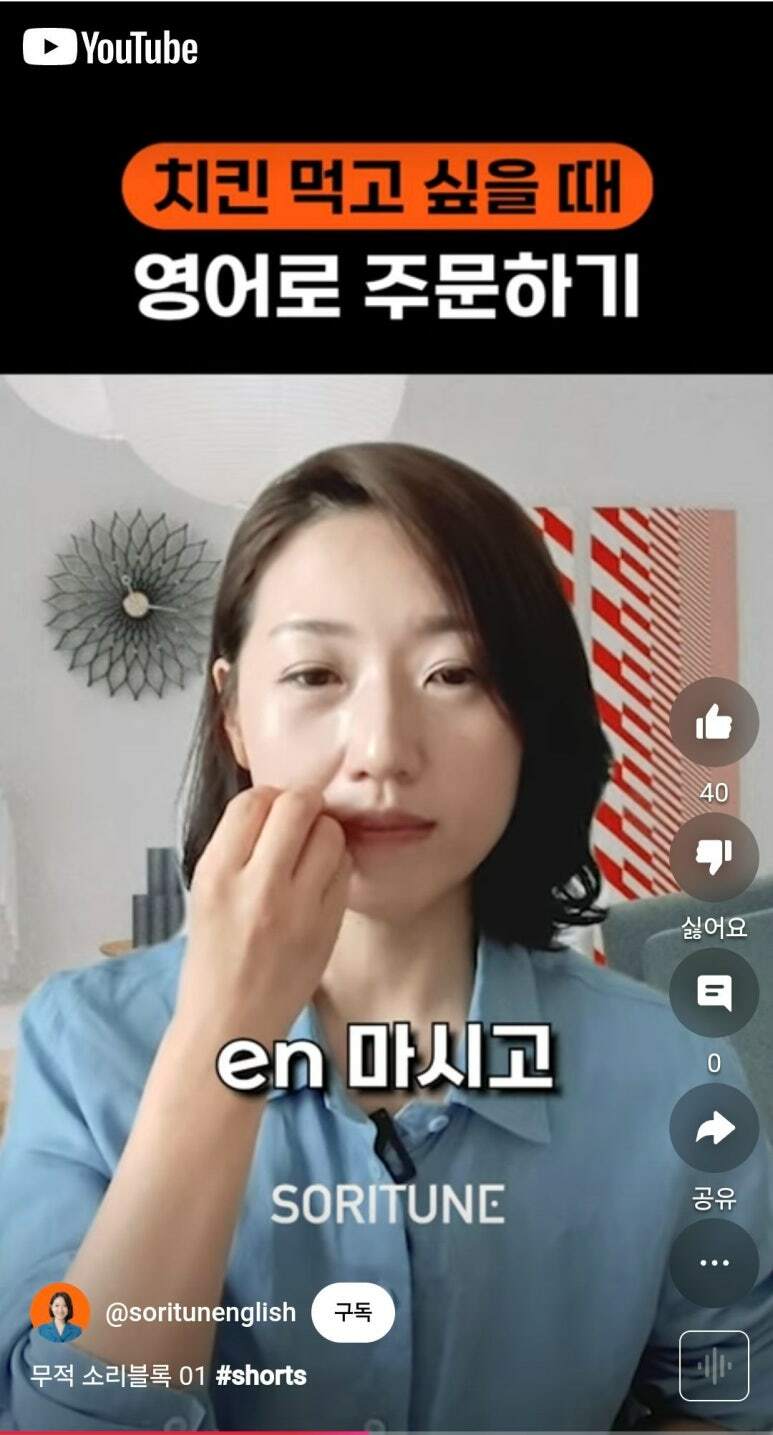This screenshot has height=1435, width=773.
Task: Dislike this short video
Action: point(713,857)
